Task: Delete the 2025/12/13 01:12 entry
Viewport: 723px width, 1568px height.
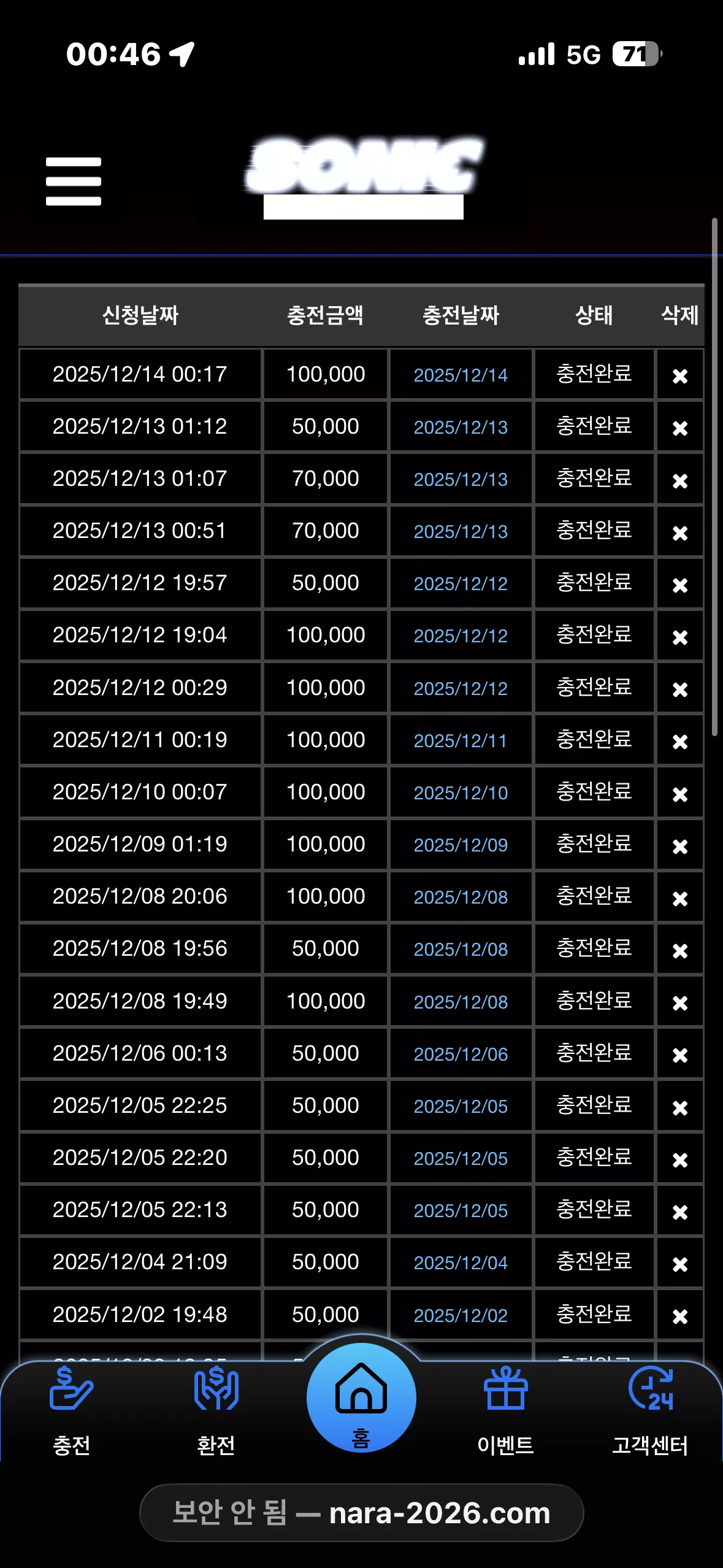Action: click(679, 428)
